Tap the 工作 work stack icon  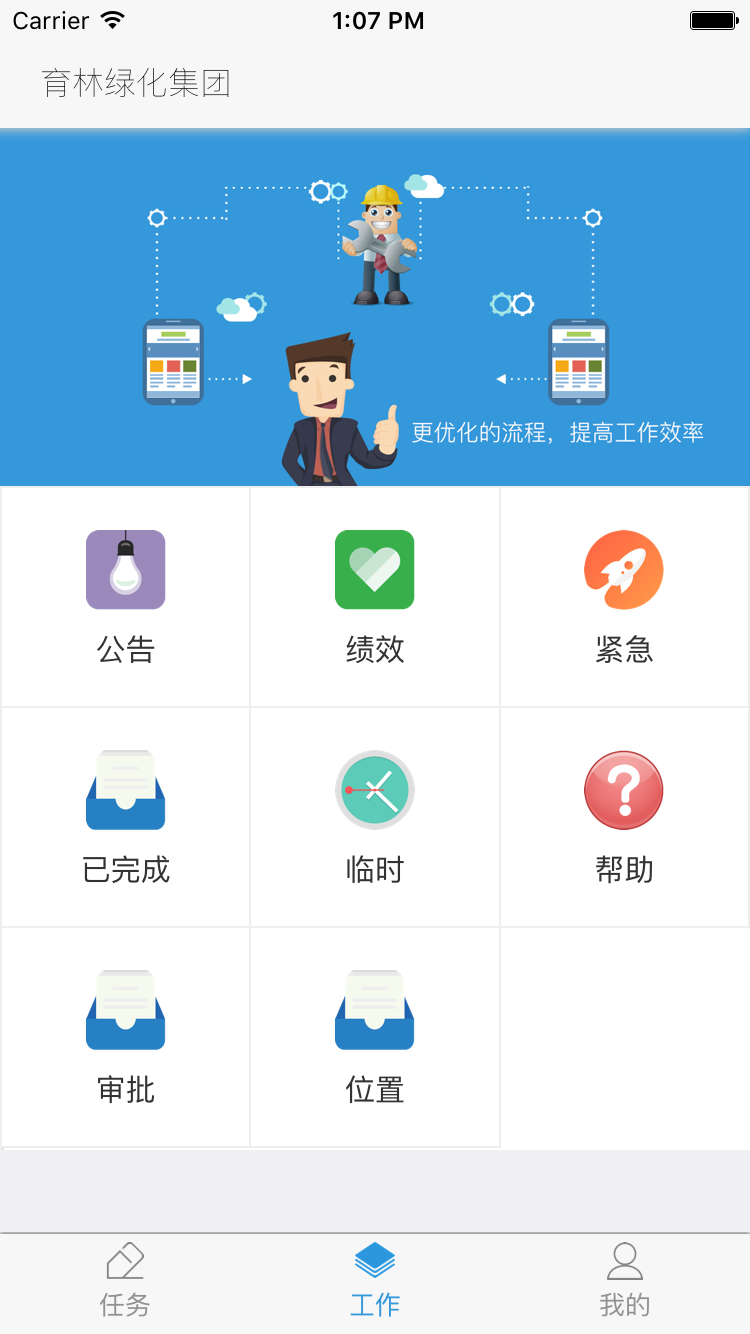(375, 1263)
